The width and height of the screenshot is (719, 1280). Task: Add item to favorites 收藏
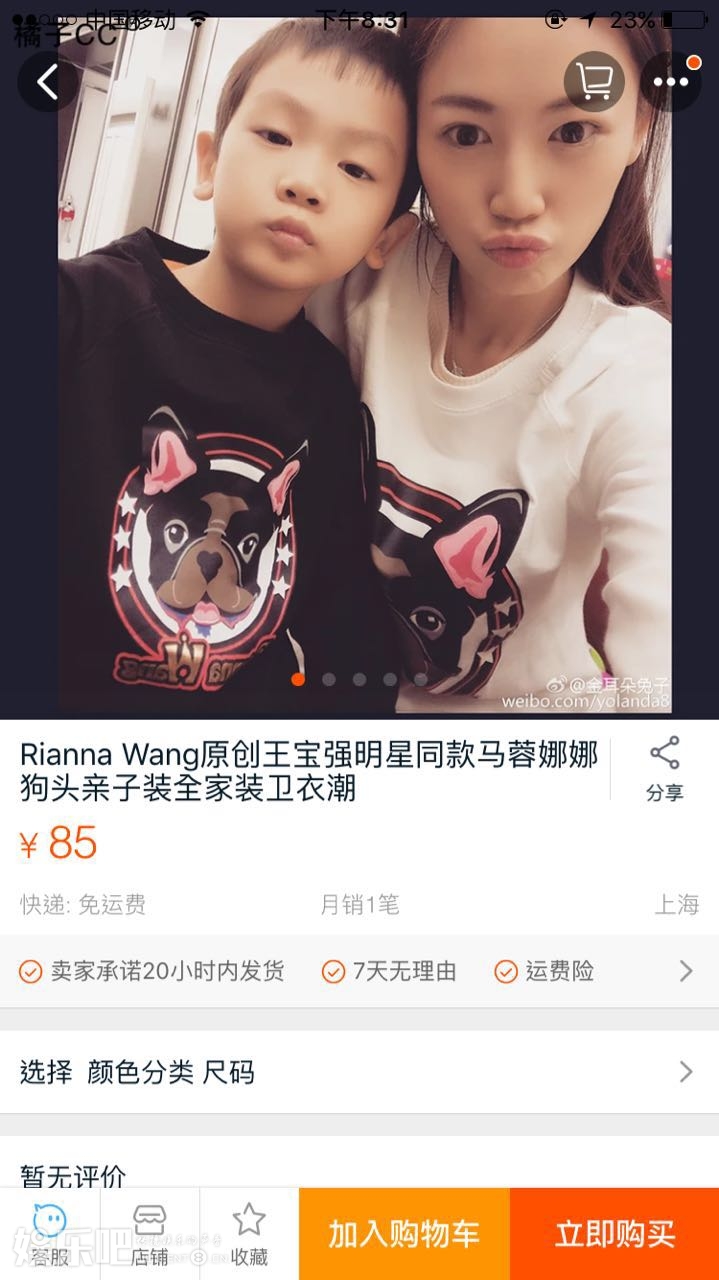(248, 1233)
